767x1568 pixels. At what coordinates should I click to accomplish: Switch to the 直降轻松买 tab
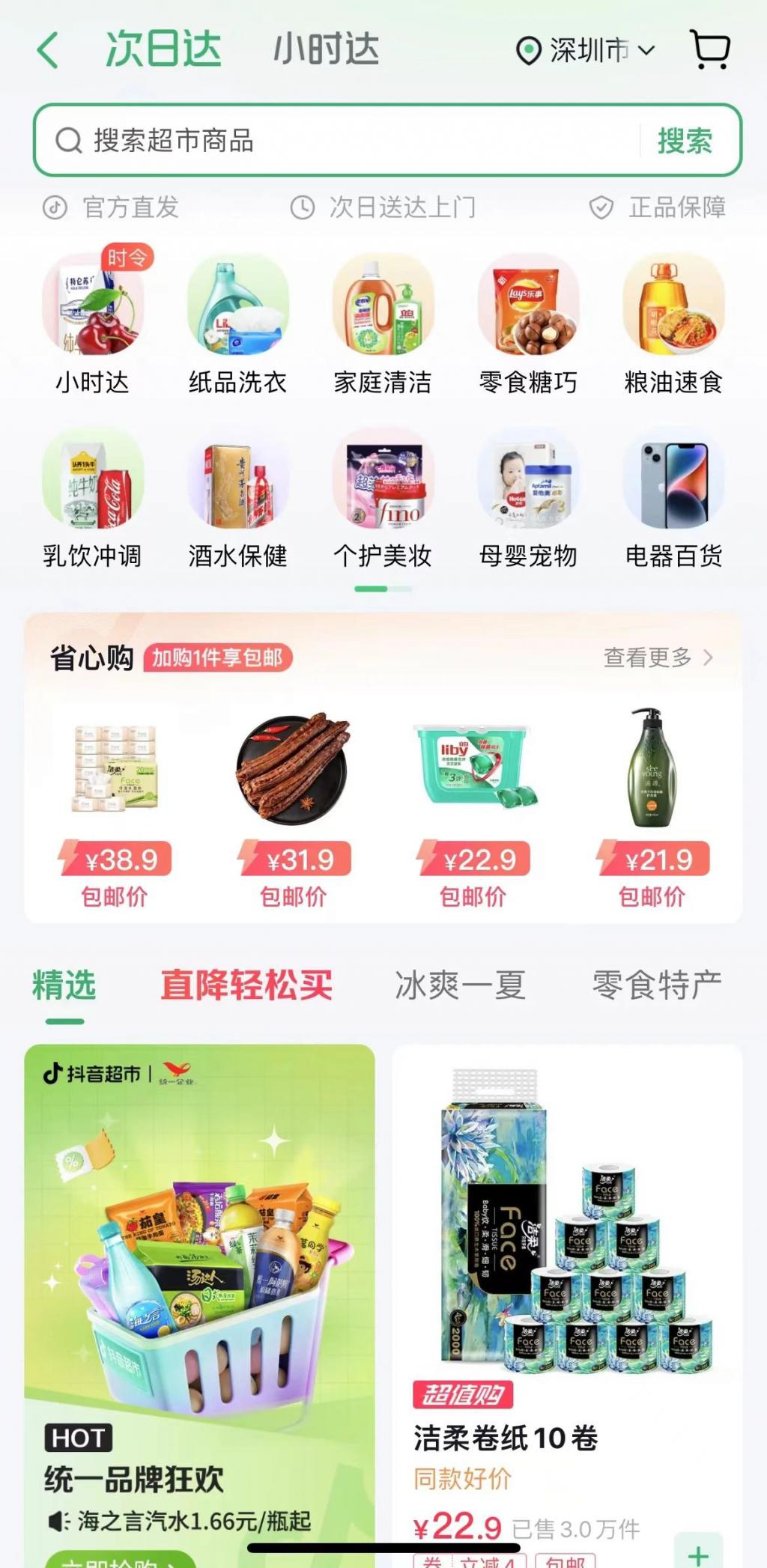coord(246,985)
